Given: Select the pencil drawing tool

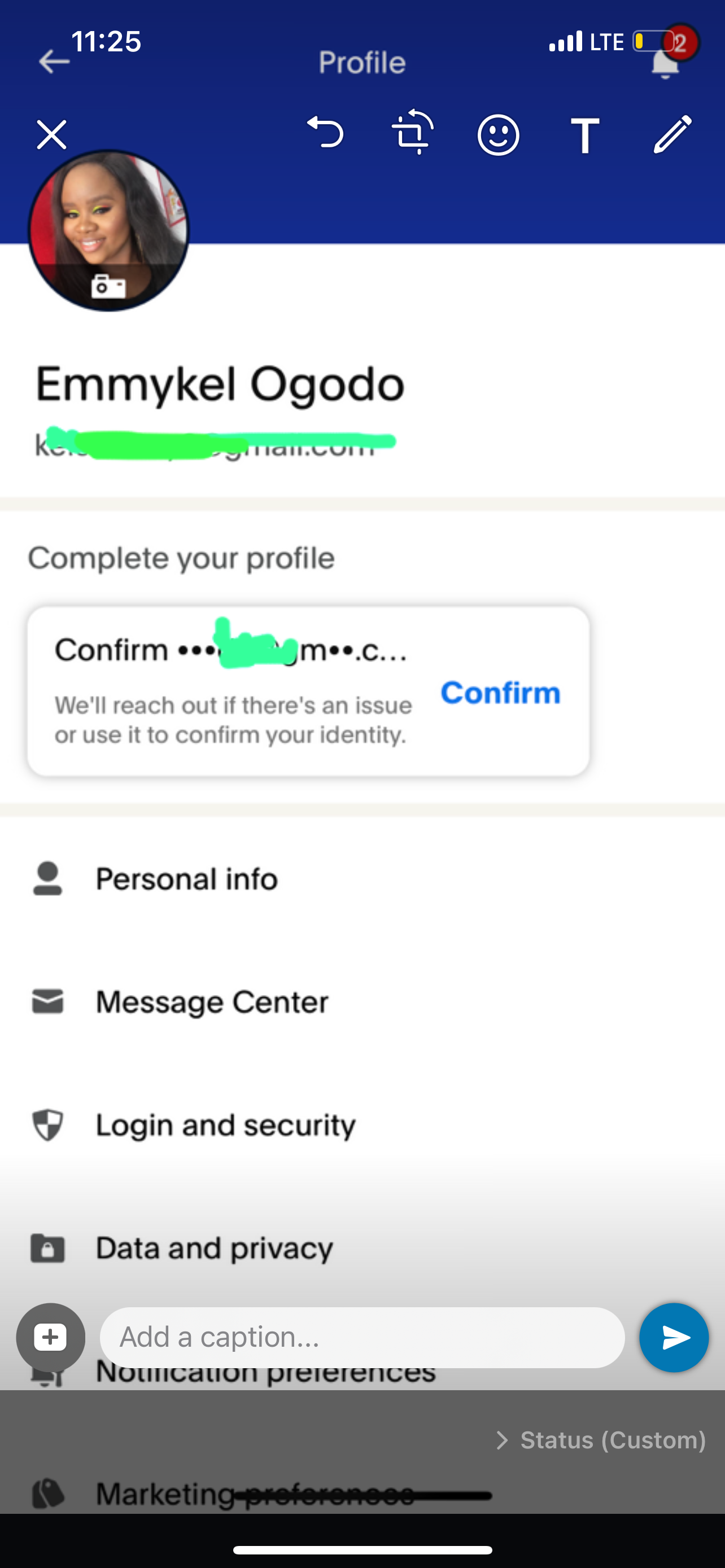Looking at the screenshot, I should tap(672, 134).
